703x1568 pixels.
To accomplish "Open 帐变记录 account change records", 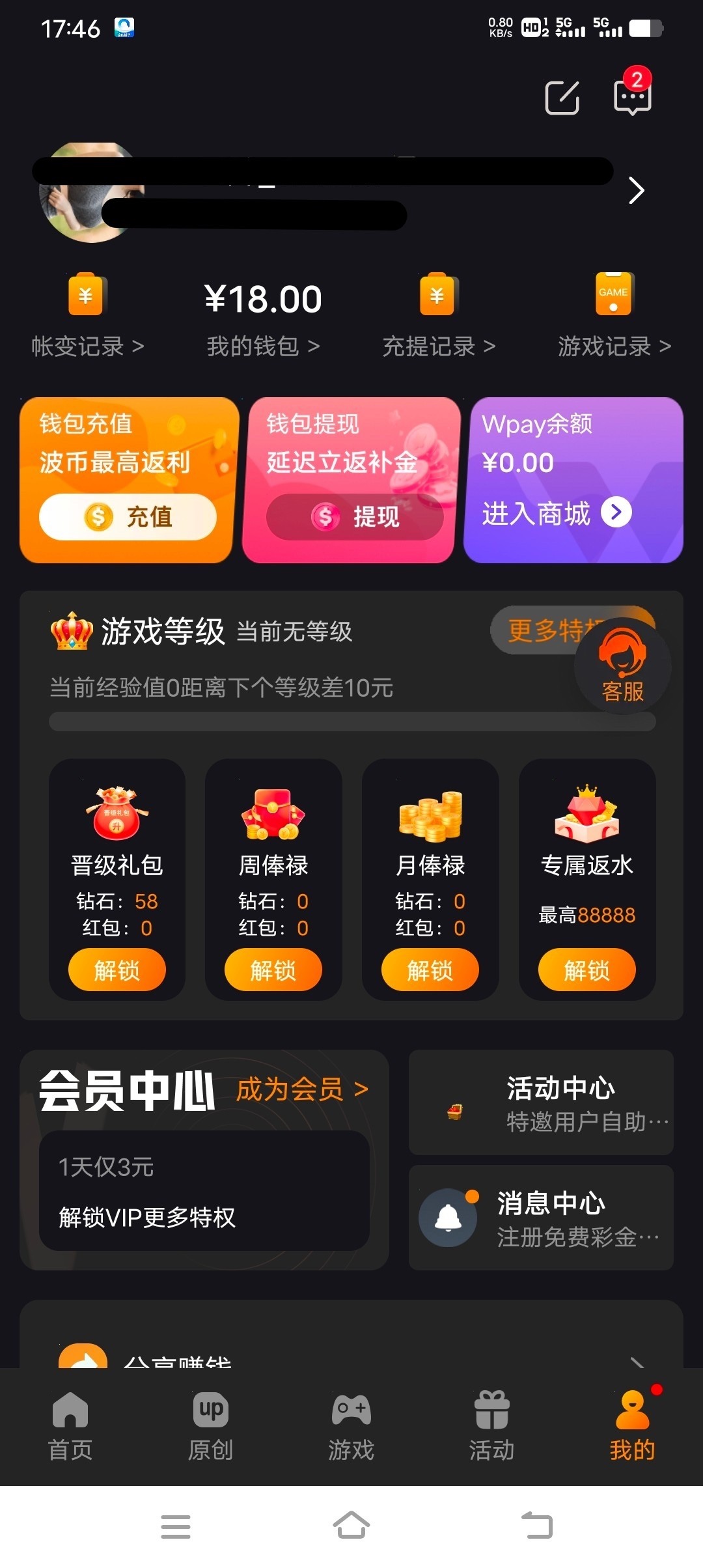I will 87,346.
